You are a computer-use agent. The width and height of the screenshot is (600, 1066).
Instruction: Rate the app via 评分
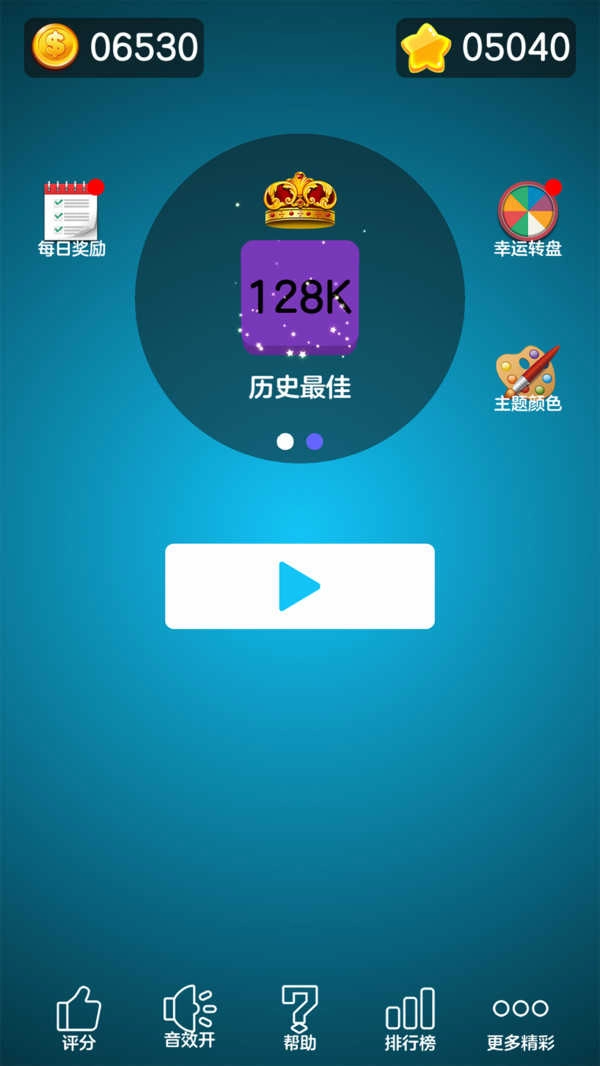pyautogui.click(x=78, y=1017)
